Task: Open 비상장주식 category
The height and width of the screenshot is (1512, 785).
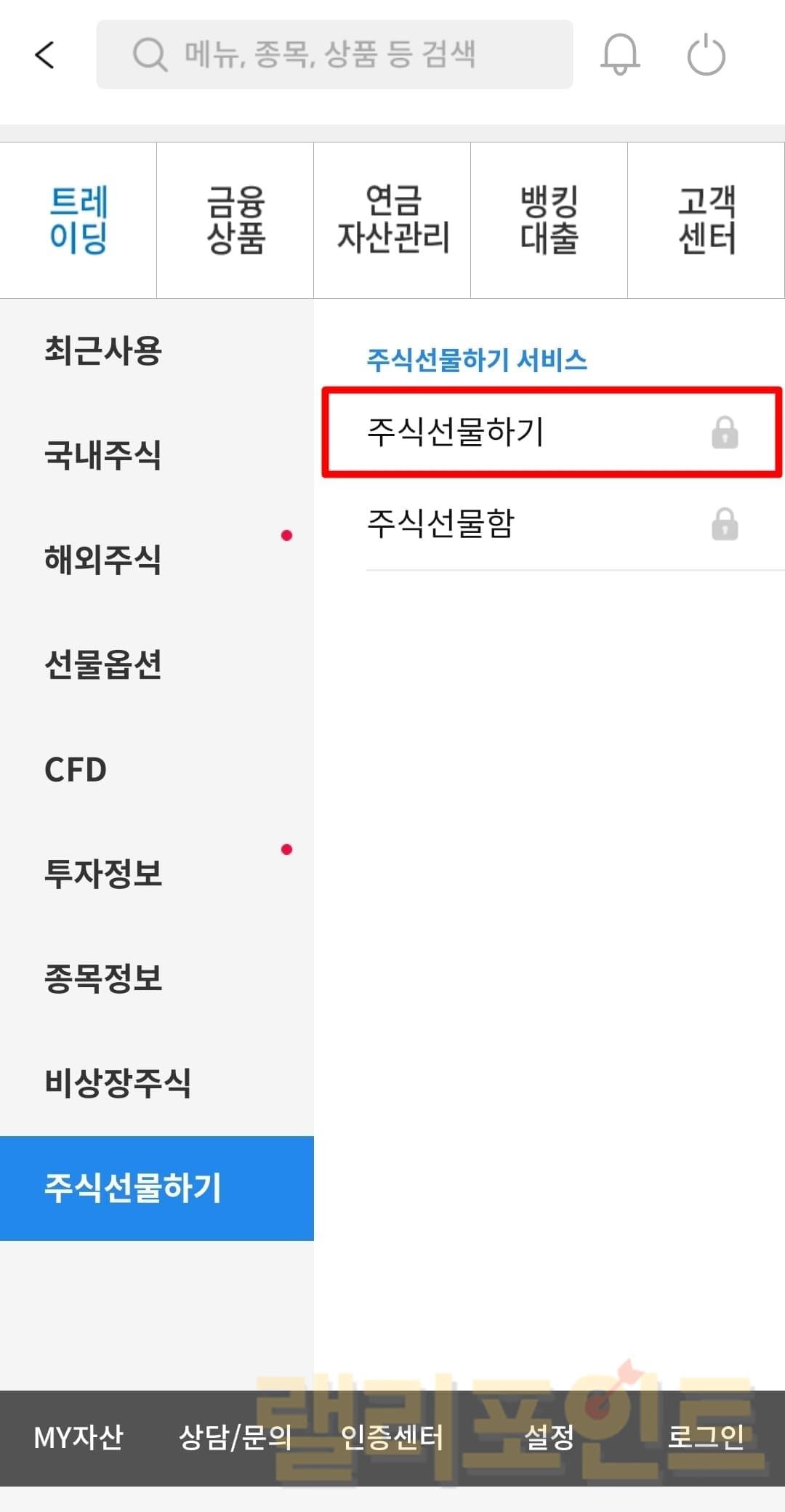Action: tap(118, 1083)
